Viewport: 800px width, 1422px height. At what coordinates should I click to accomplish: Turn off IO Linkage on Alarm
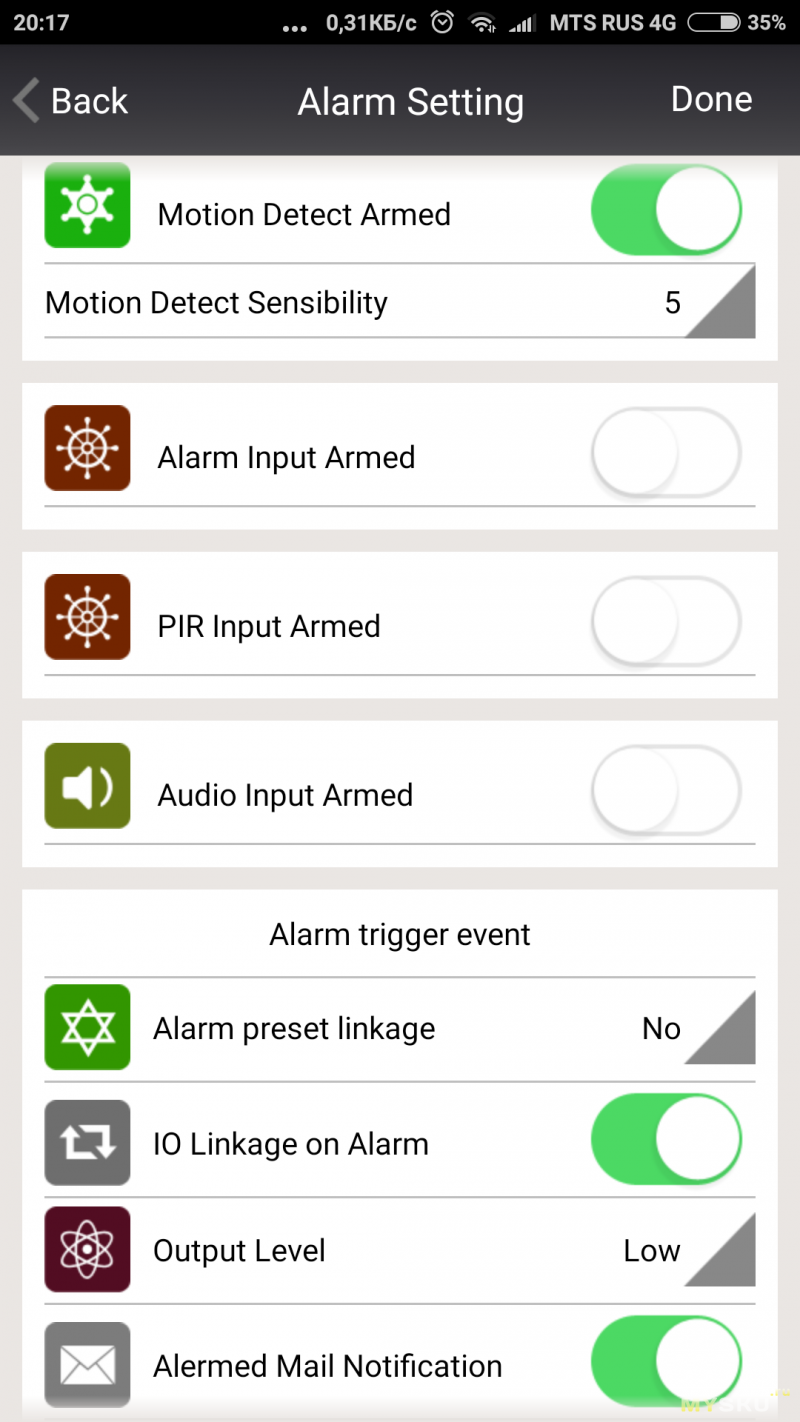pyautogui.click(x=666, y=1140)
